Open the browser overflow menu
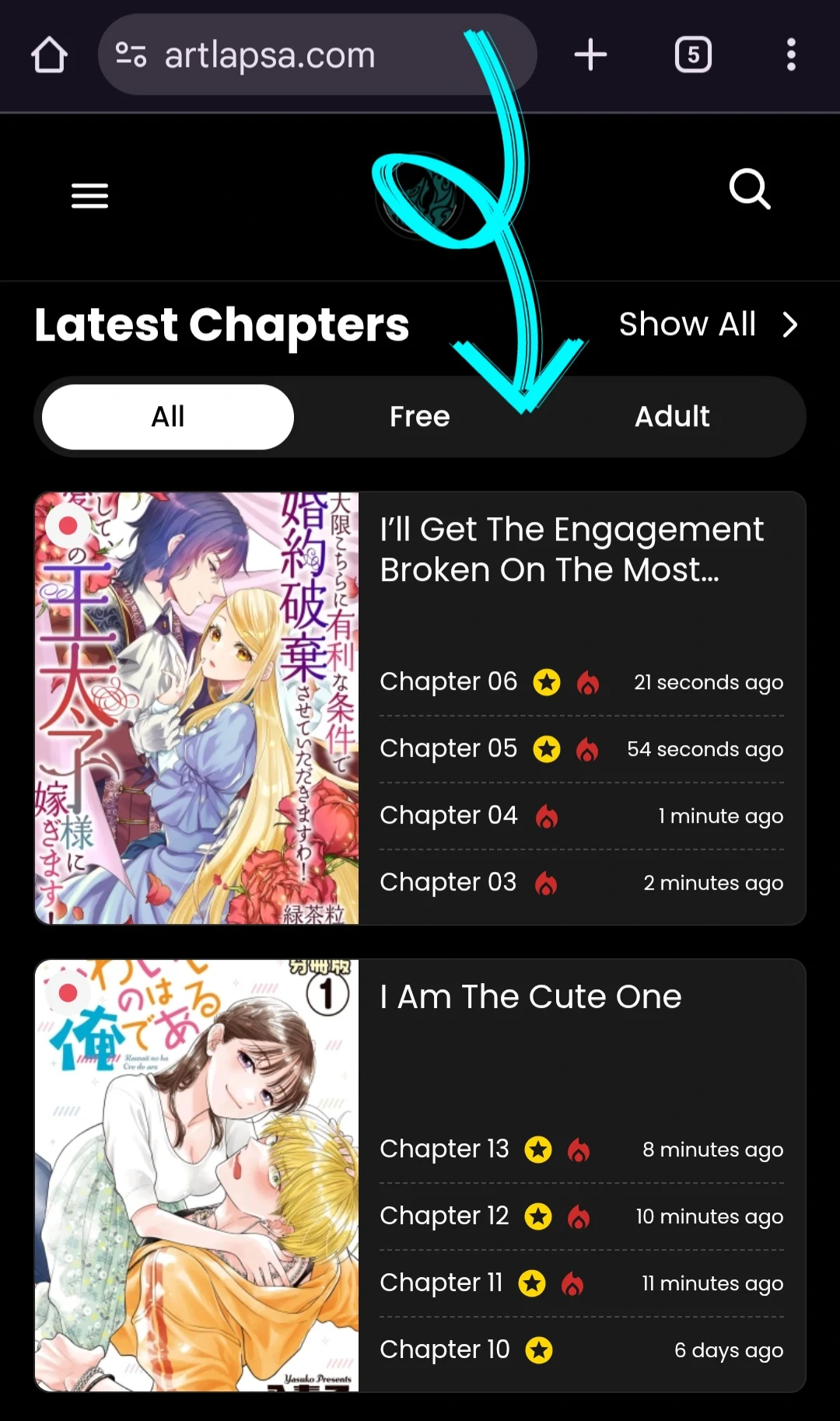 (x=790, y=55)
